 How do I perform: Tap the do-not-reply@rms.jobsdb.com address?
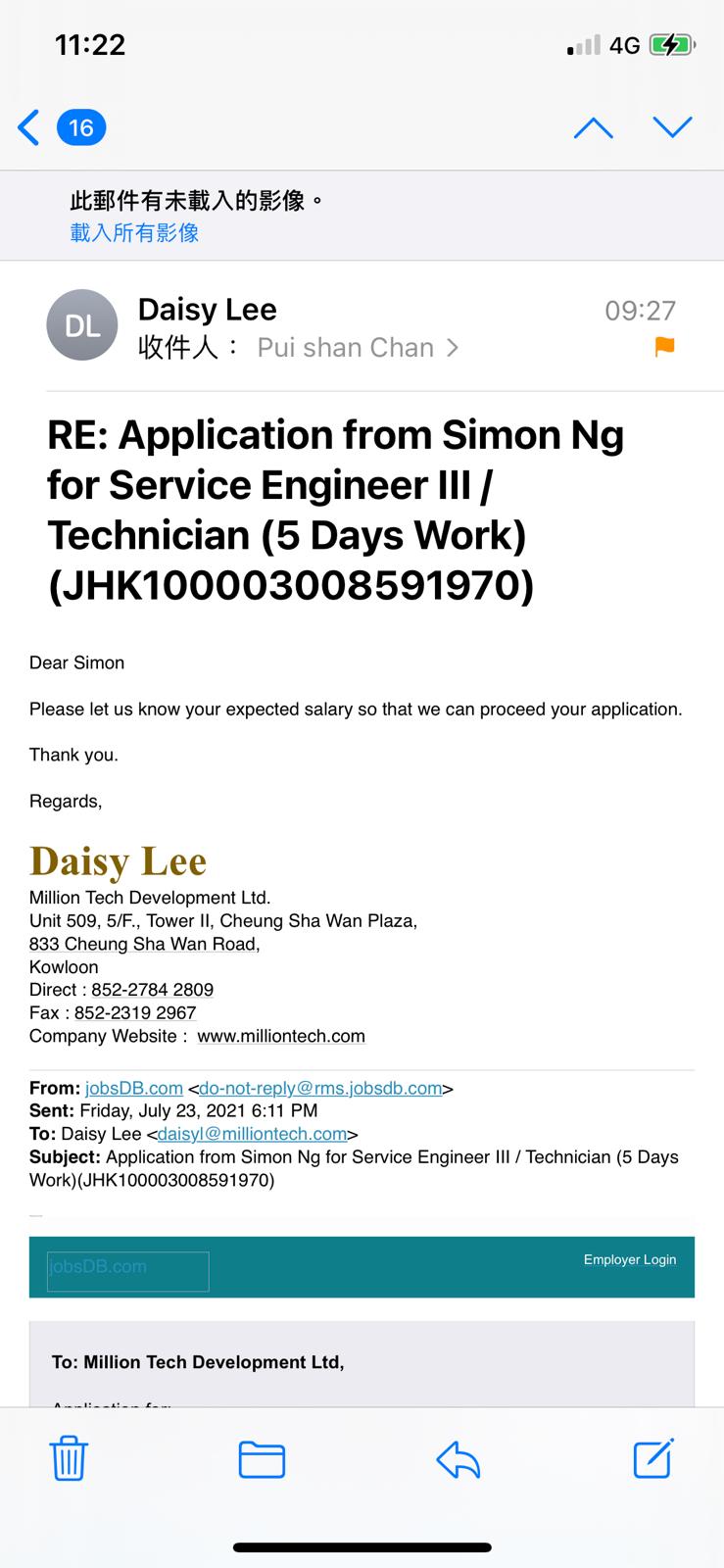(x=320, y=1088)
